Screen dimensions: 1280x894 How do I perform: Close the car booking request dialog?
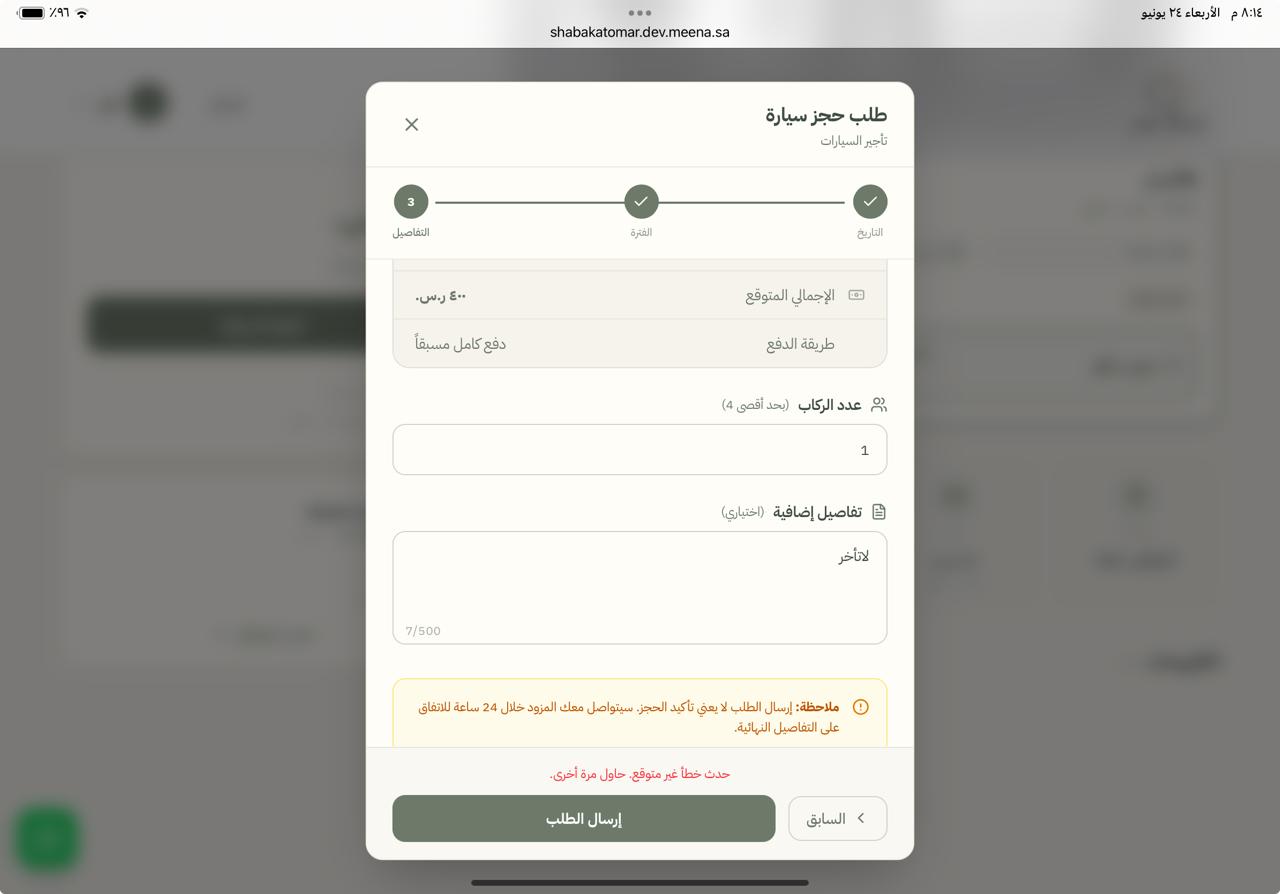411,124
